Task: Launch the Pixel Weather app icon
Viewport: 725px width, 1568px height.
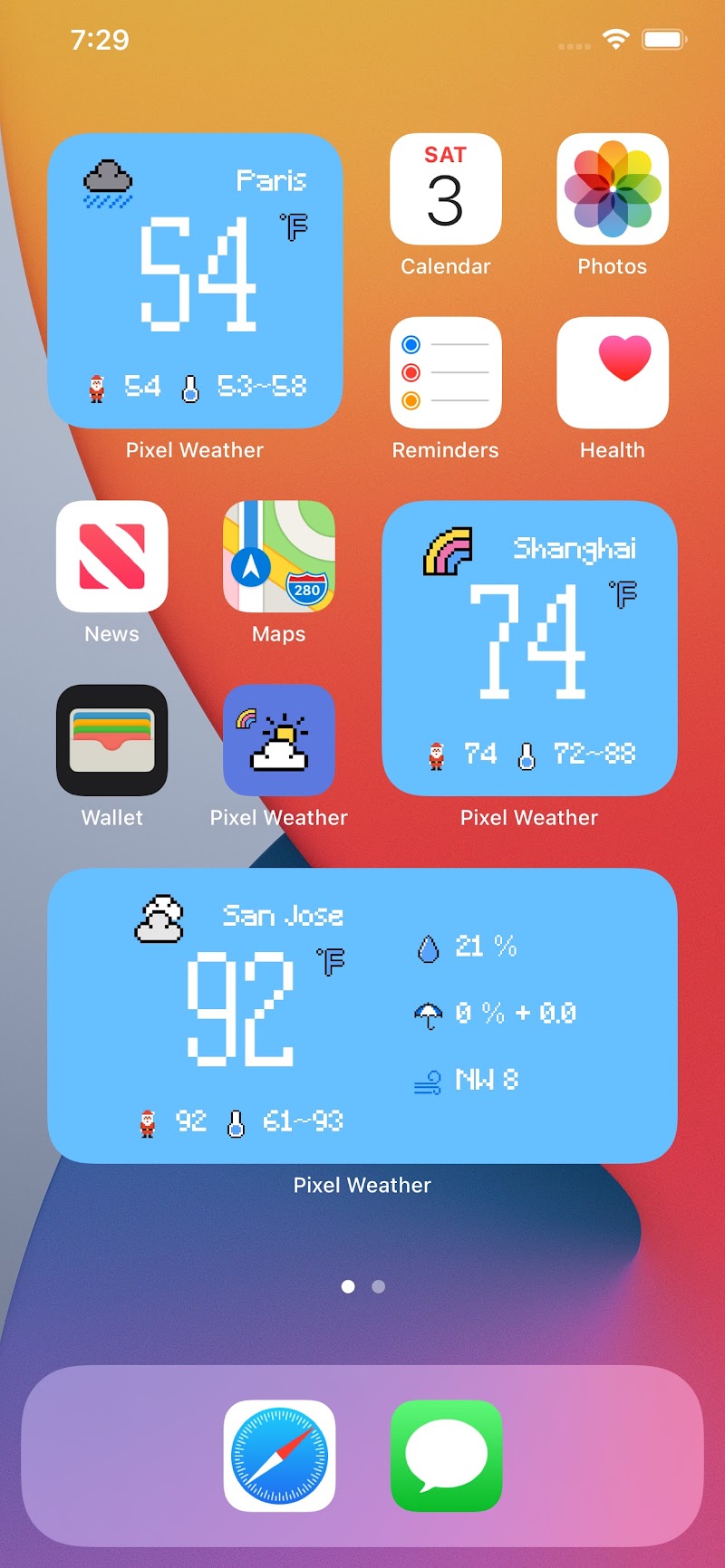Action: point(279,740)
